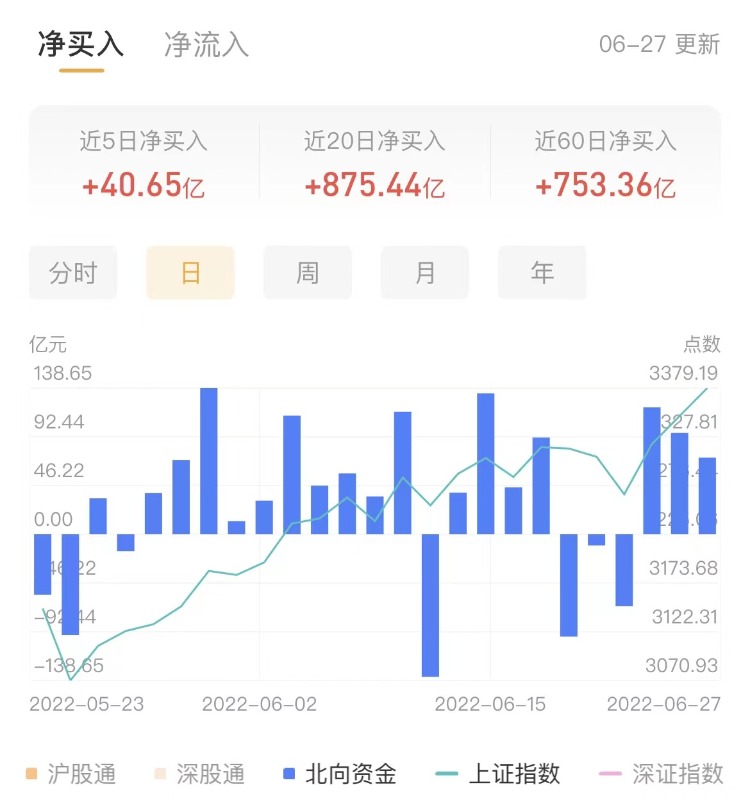Select the 净买入 tab

[x=81, y=45]
